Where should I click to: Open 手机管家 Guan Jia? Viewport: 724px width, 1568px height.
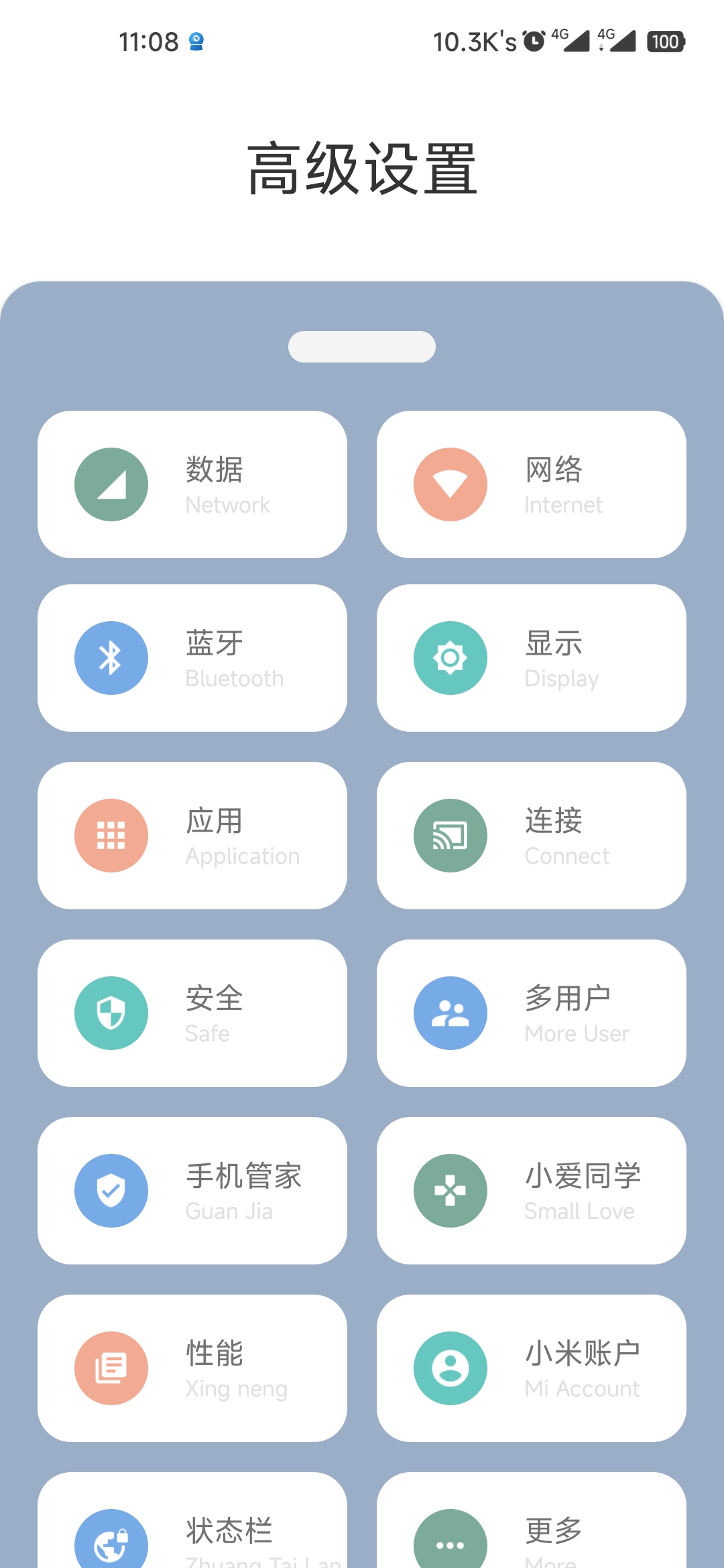(192, 1191)
